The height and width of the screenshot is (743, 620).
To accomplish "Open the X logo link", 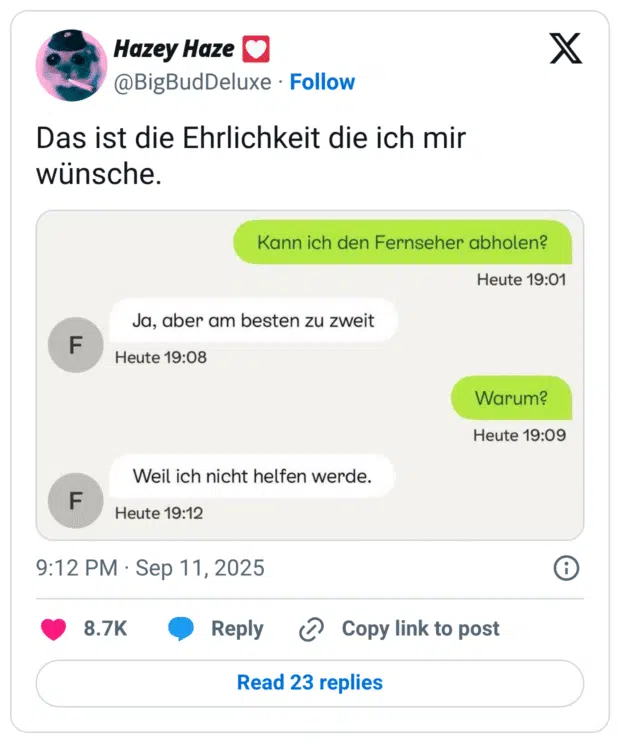I will point(565,48).
